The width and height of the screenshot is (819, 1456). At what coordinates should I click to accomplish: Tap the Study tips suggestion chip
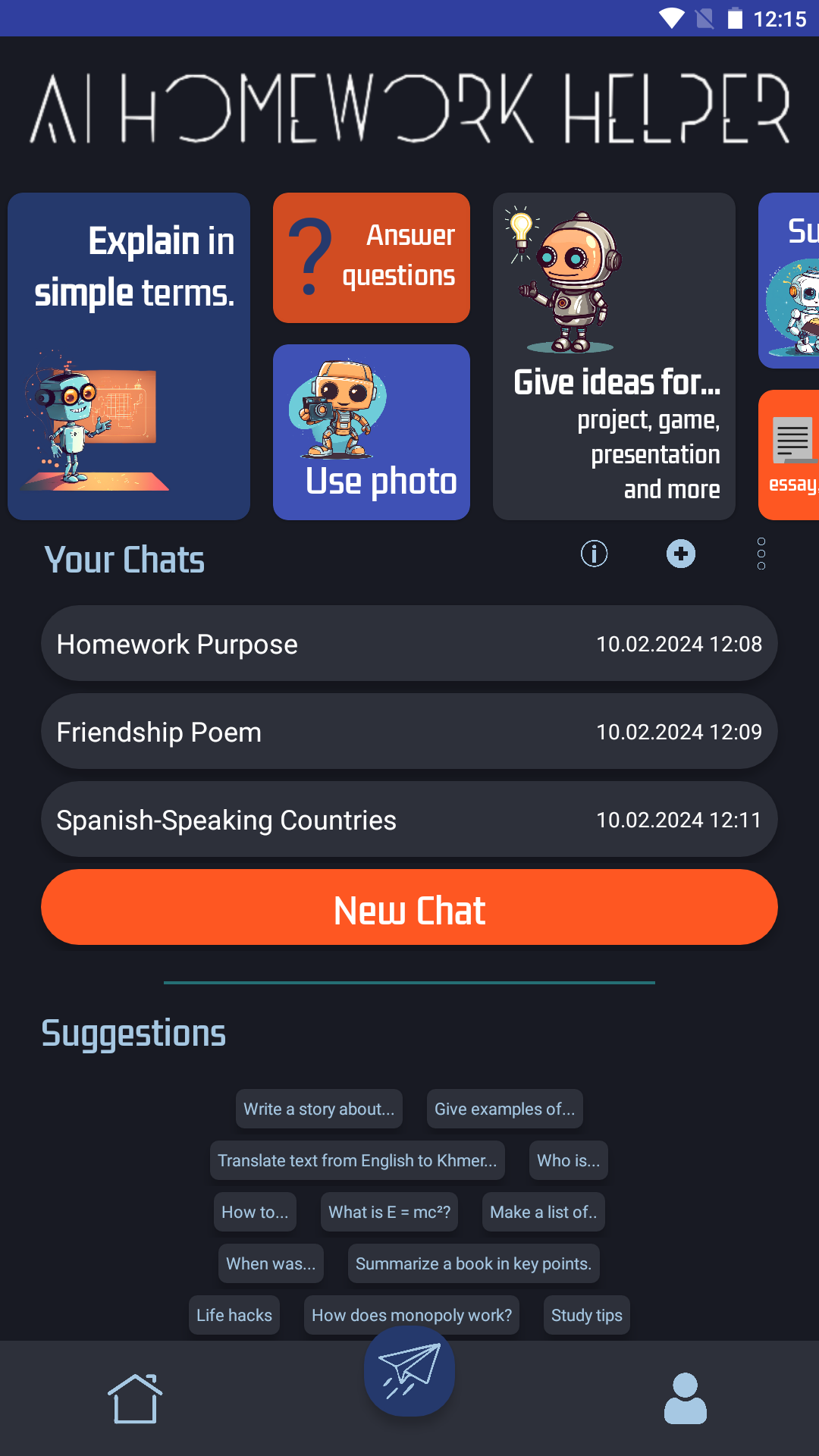(x=586, y=1315)
